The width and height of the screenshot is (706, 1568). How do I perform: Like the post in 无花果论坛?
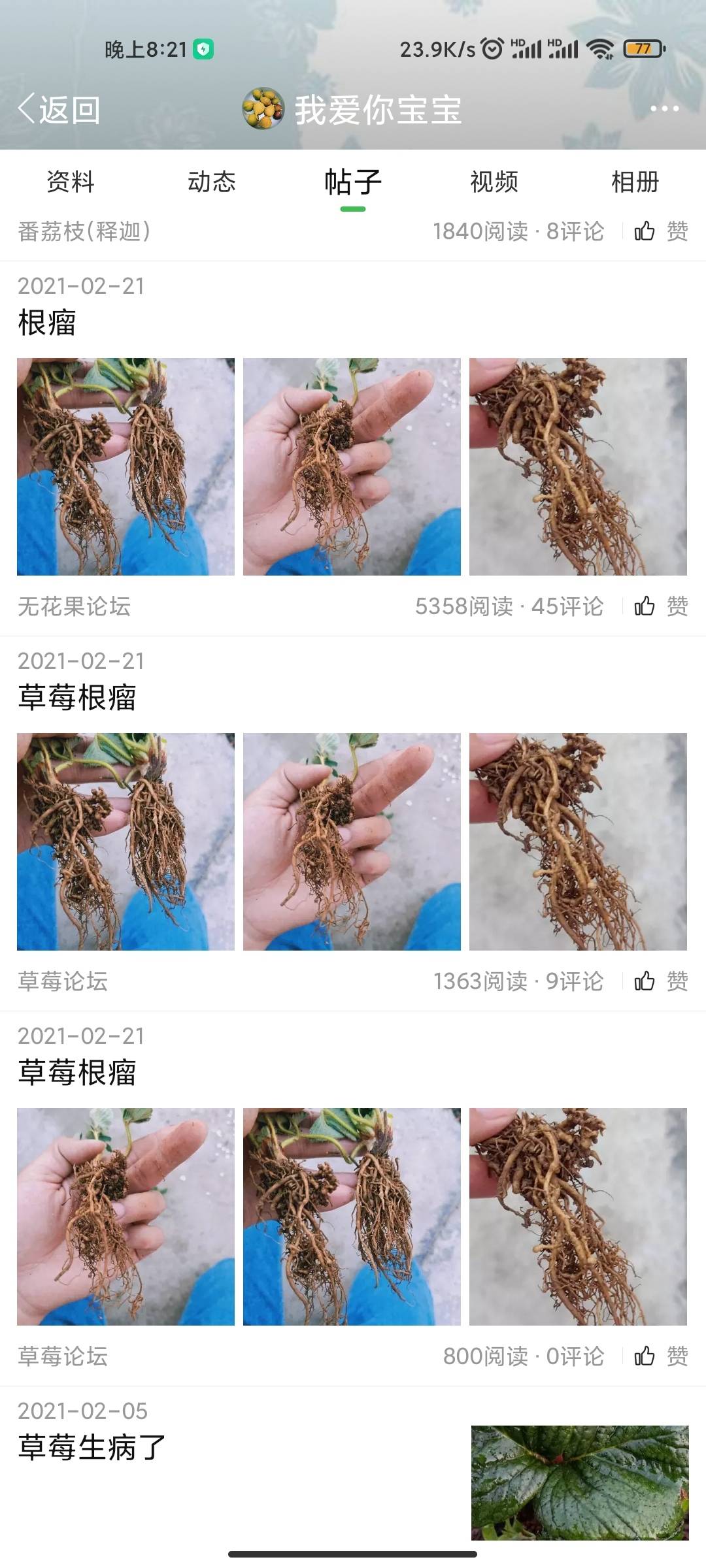click(661, 606)
